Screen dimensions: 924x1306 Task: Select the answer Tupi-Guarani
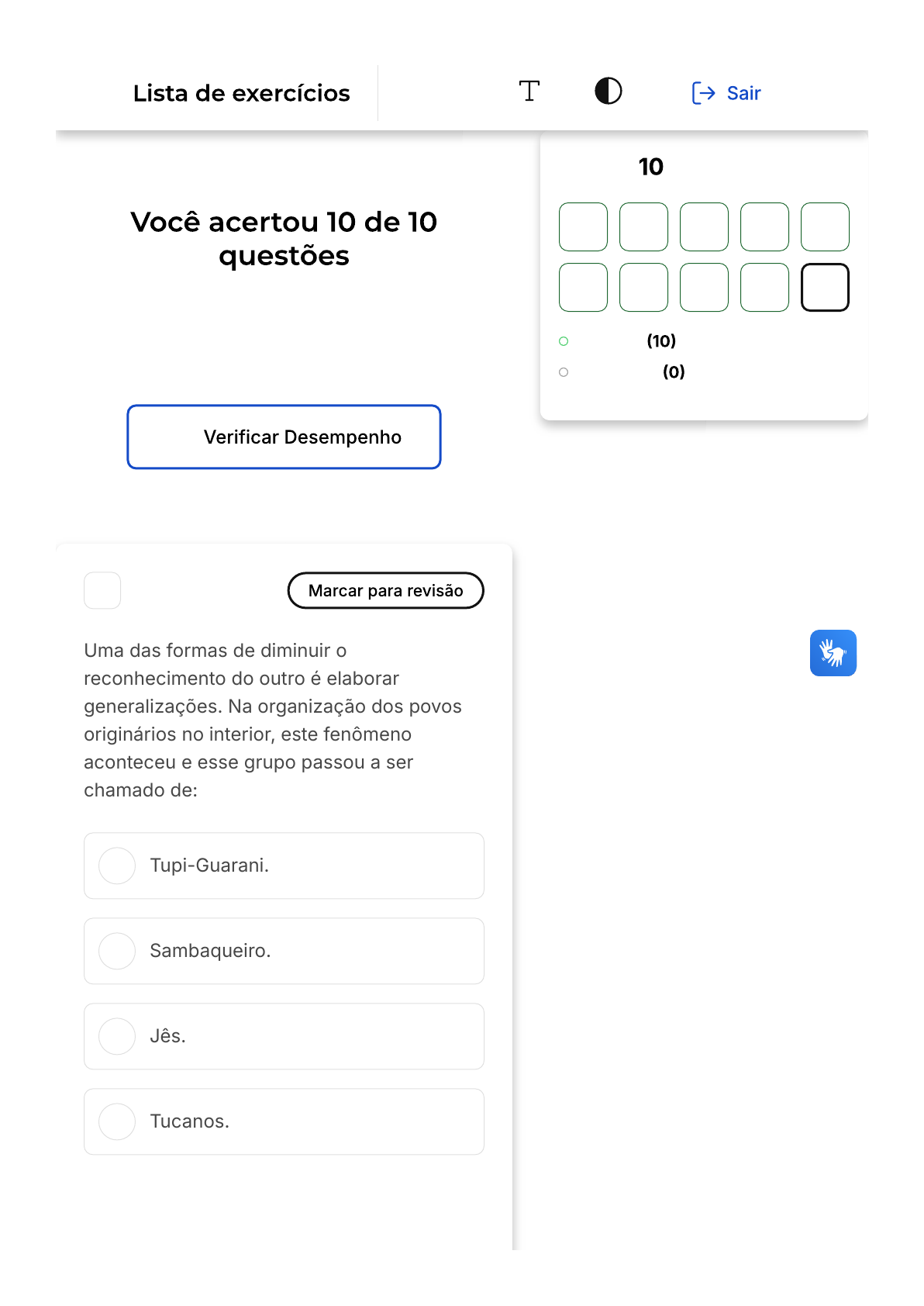[284, 865]
